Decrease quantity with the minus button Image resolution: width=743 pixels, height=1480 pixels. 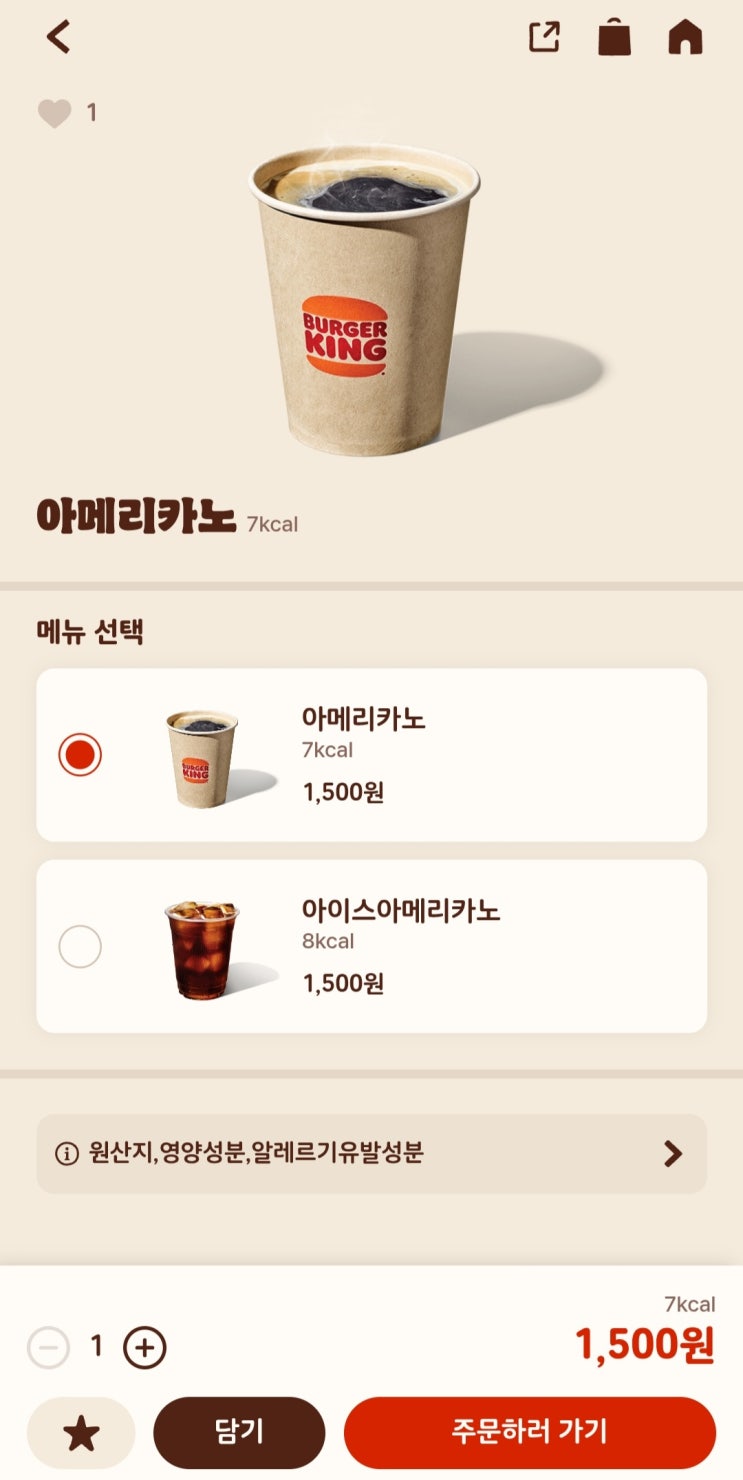[x=48, y=1347]
